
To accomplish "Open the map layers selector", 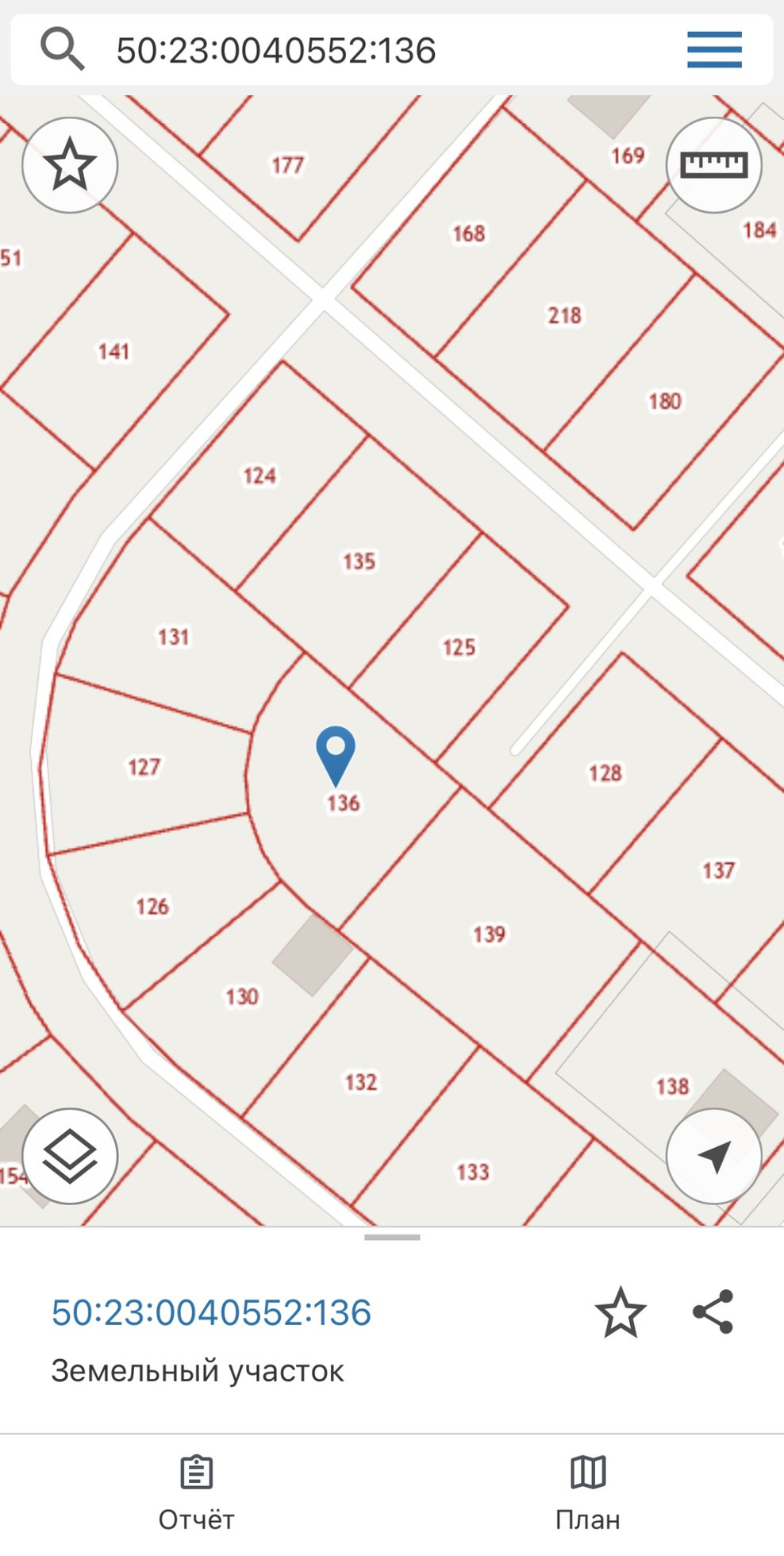I will coord(70,1156).
